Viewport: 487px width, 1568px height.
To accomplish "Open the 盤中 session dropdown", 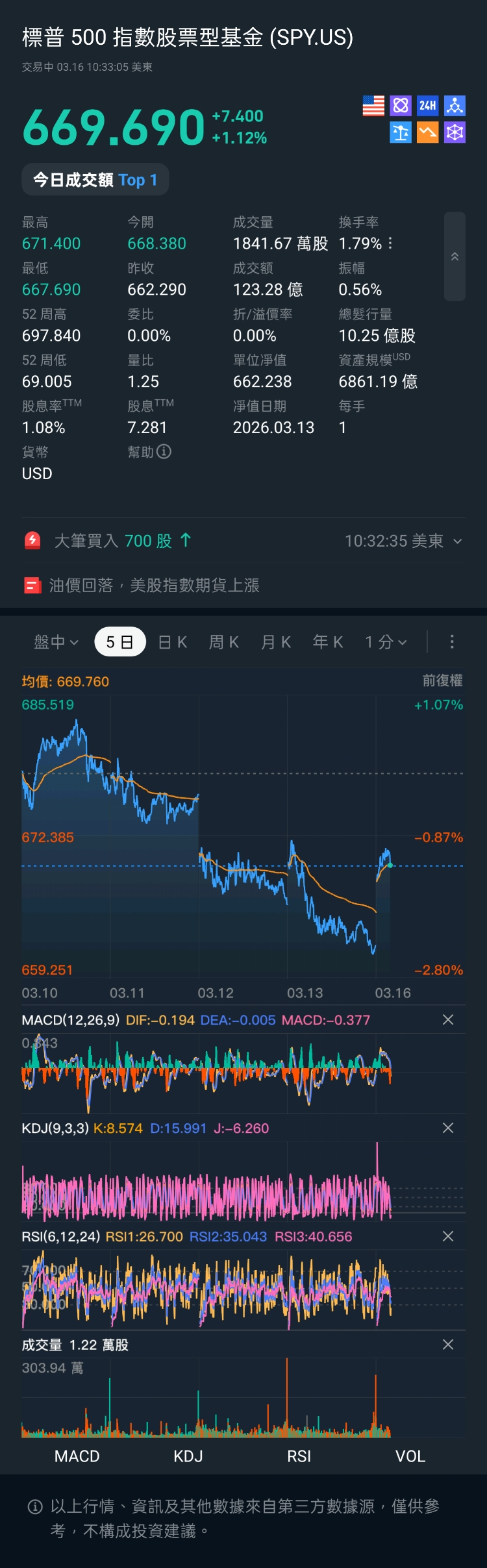I will (56, 642).
